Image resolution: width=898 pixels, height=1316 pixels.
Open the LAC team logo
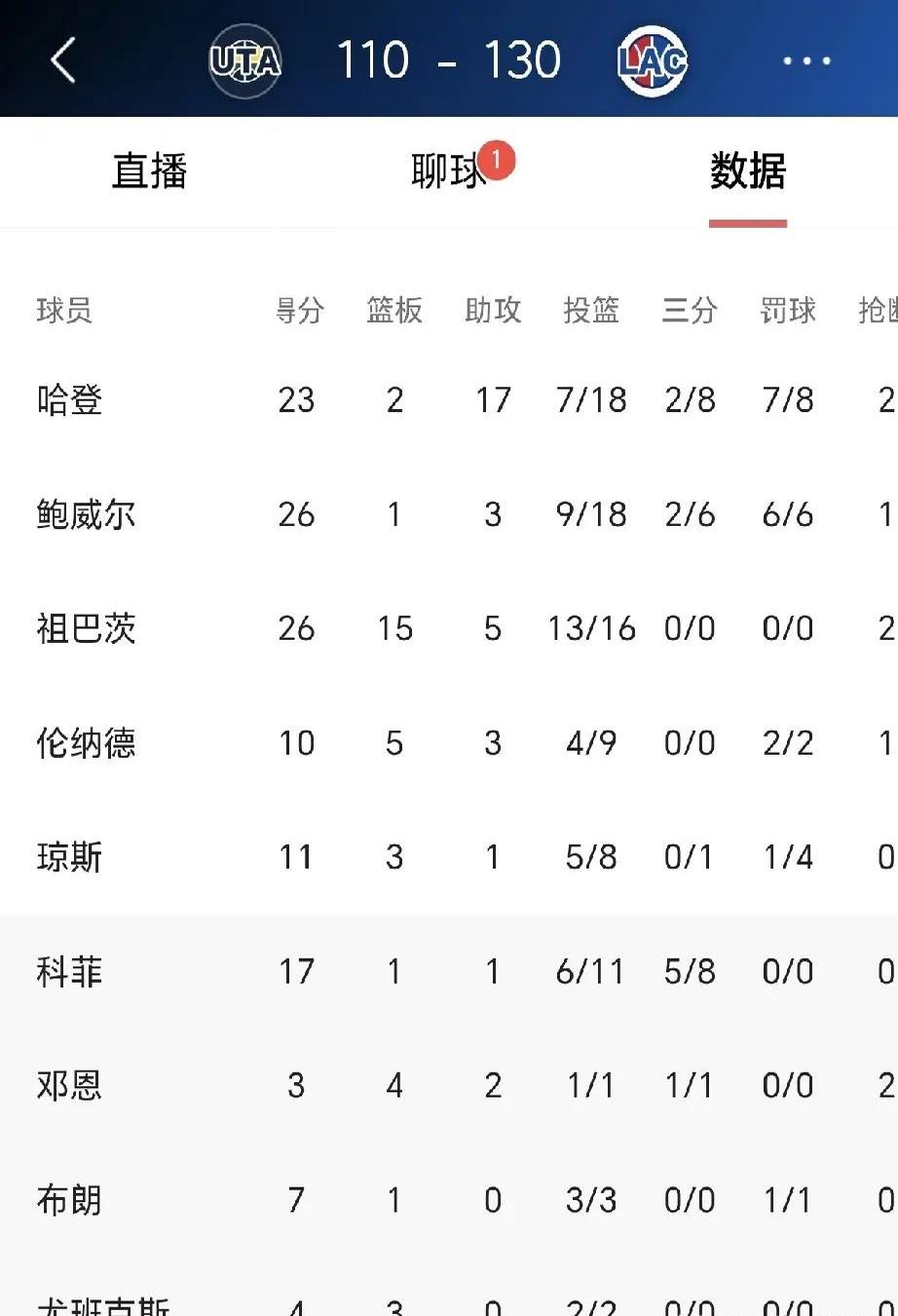pos(653,61)
